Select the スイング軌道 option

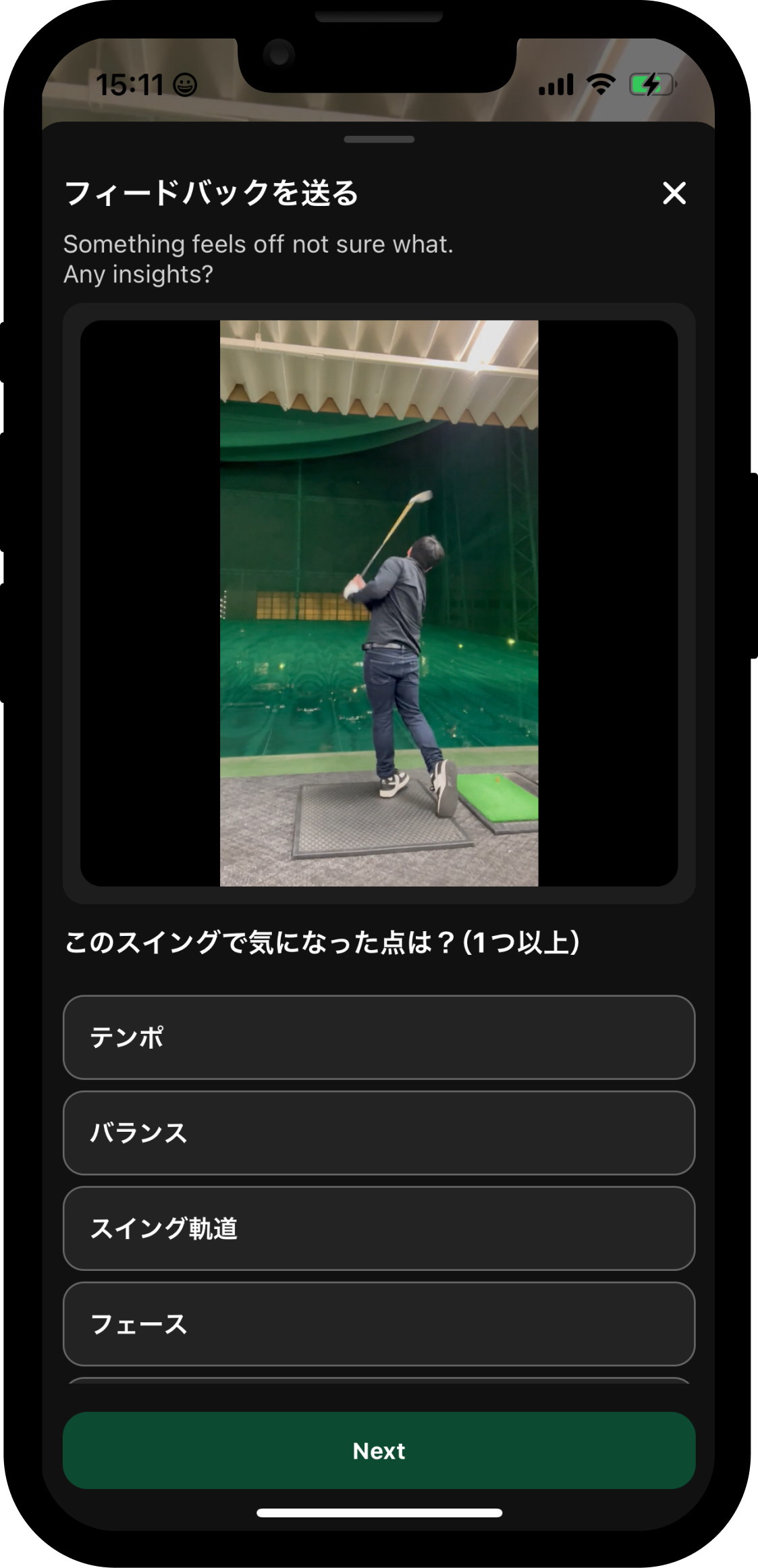[x=379, y=1228]
